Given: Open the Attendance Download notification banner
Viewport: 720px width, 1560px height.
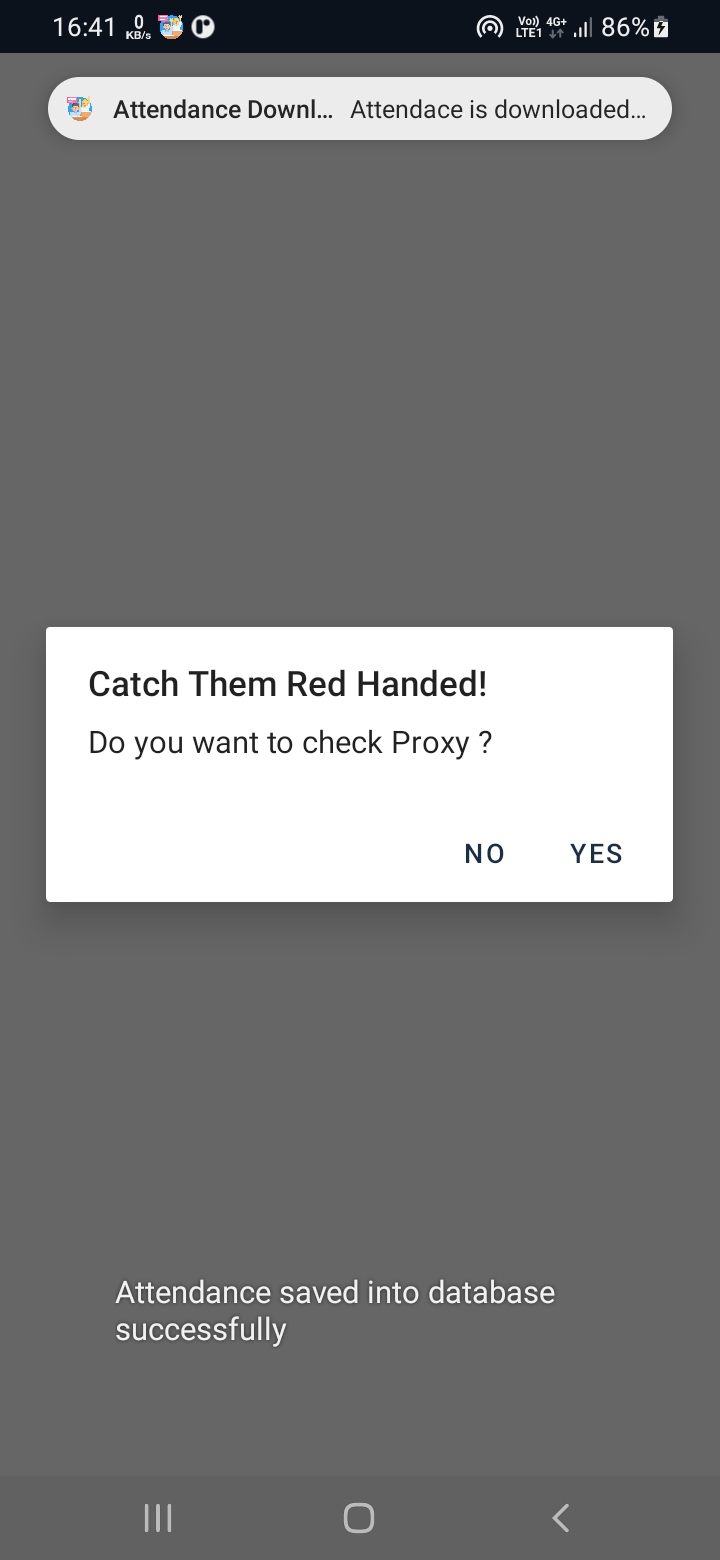Looking at the screenshot, I should [360, 109].
